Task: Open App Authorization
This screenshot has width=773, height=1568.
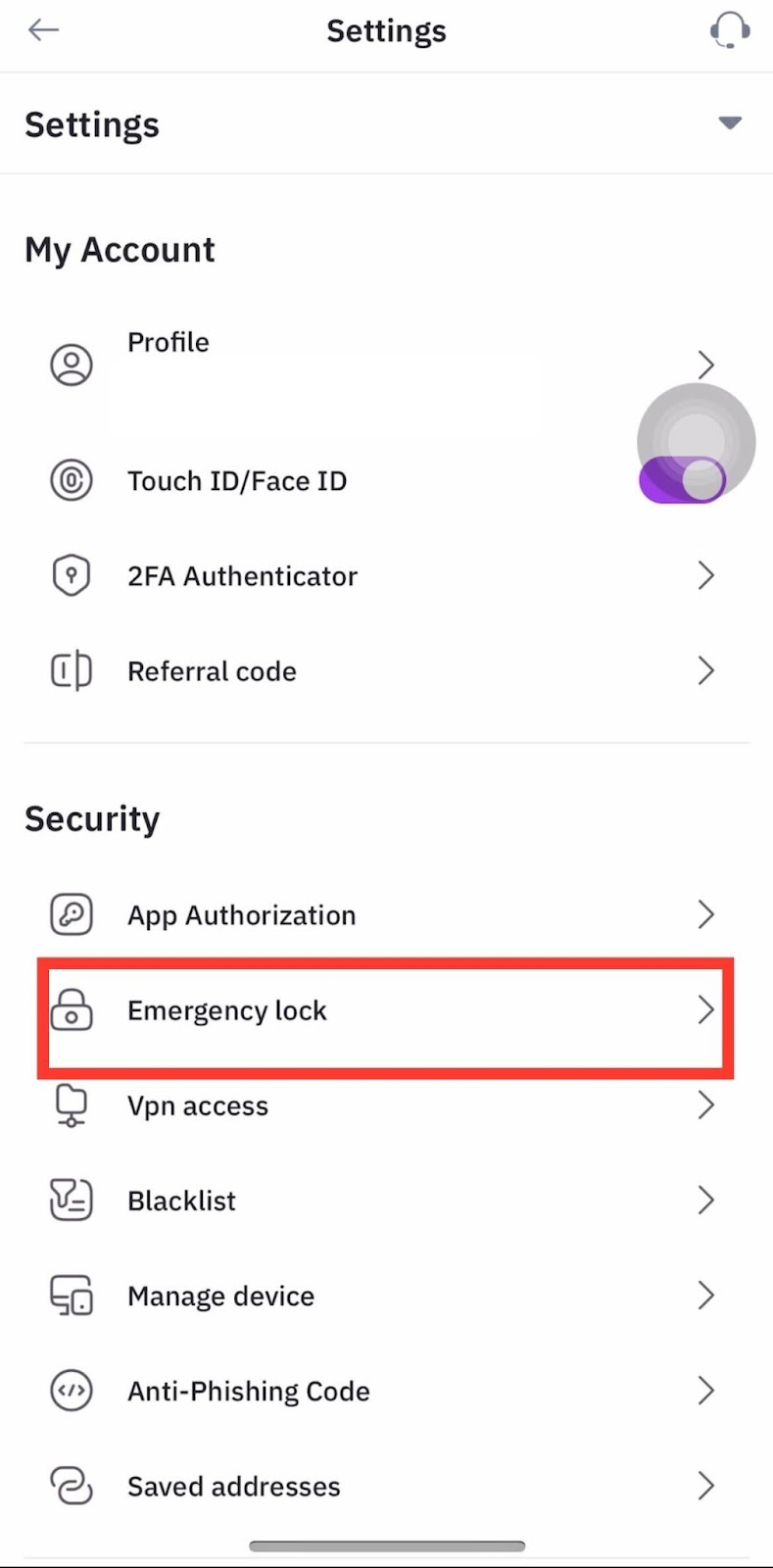Action: pyautogui.click(x=382, y=915)
